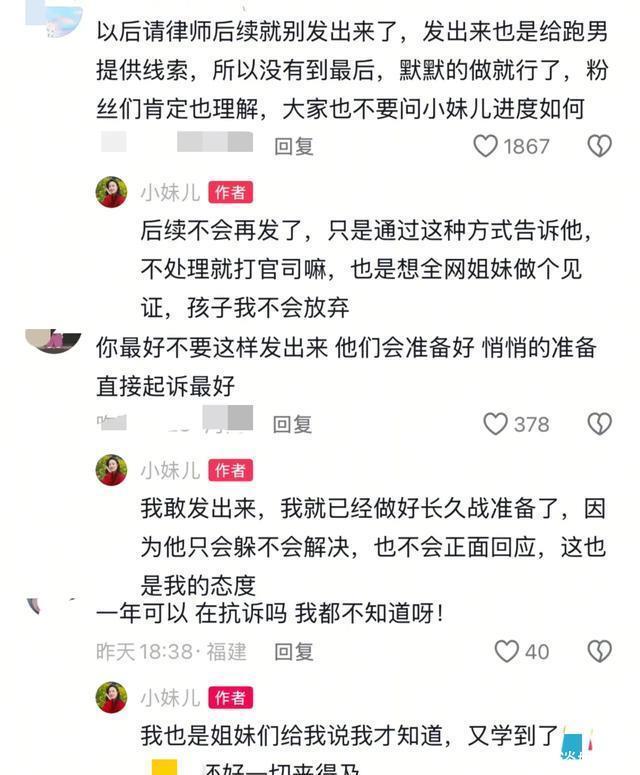
Task: Dislike the comment with 378 likes
Action: pyautogui.click(x=598, y=424)
